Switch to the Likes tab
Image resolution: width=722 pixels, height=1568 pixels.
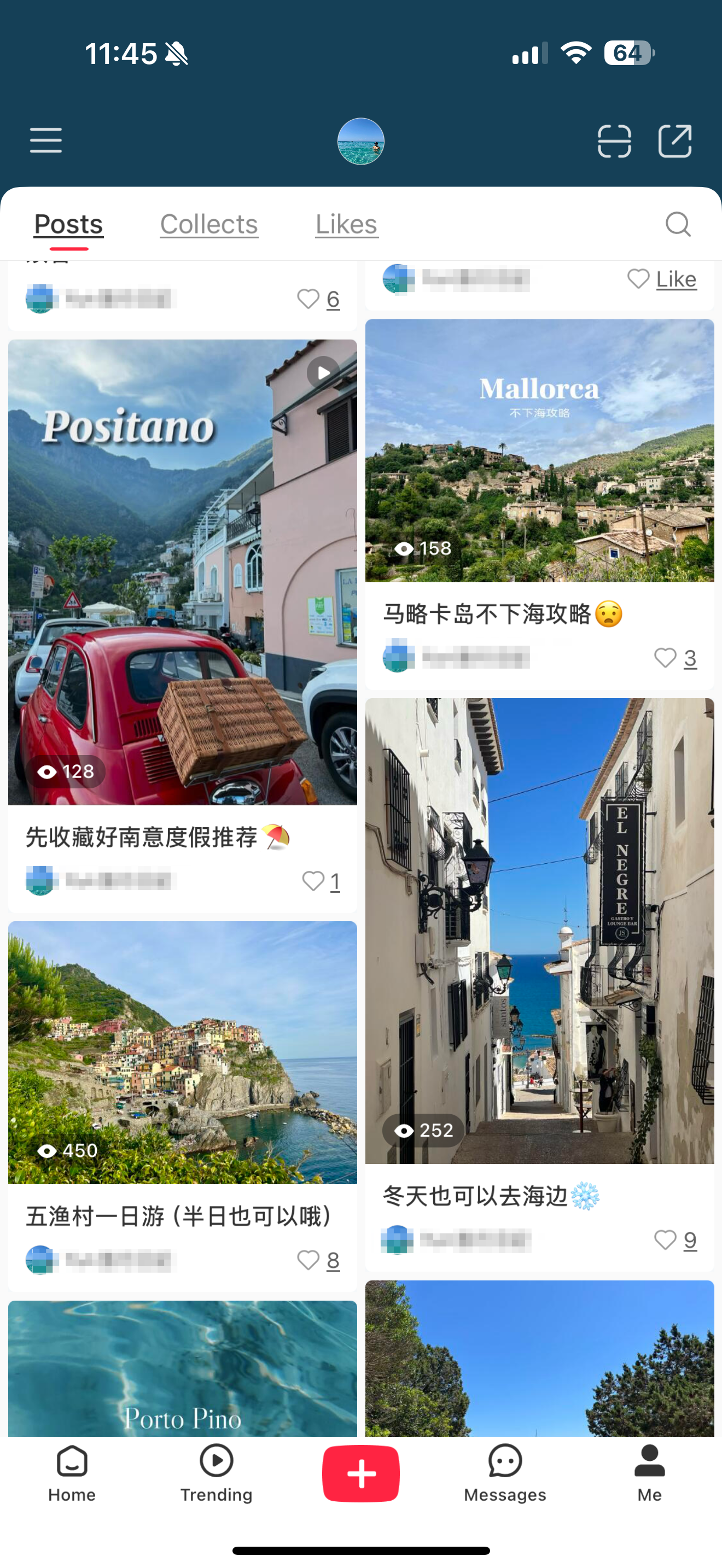click(x=346, y=225)
